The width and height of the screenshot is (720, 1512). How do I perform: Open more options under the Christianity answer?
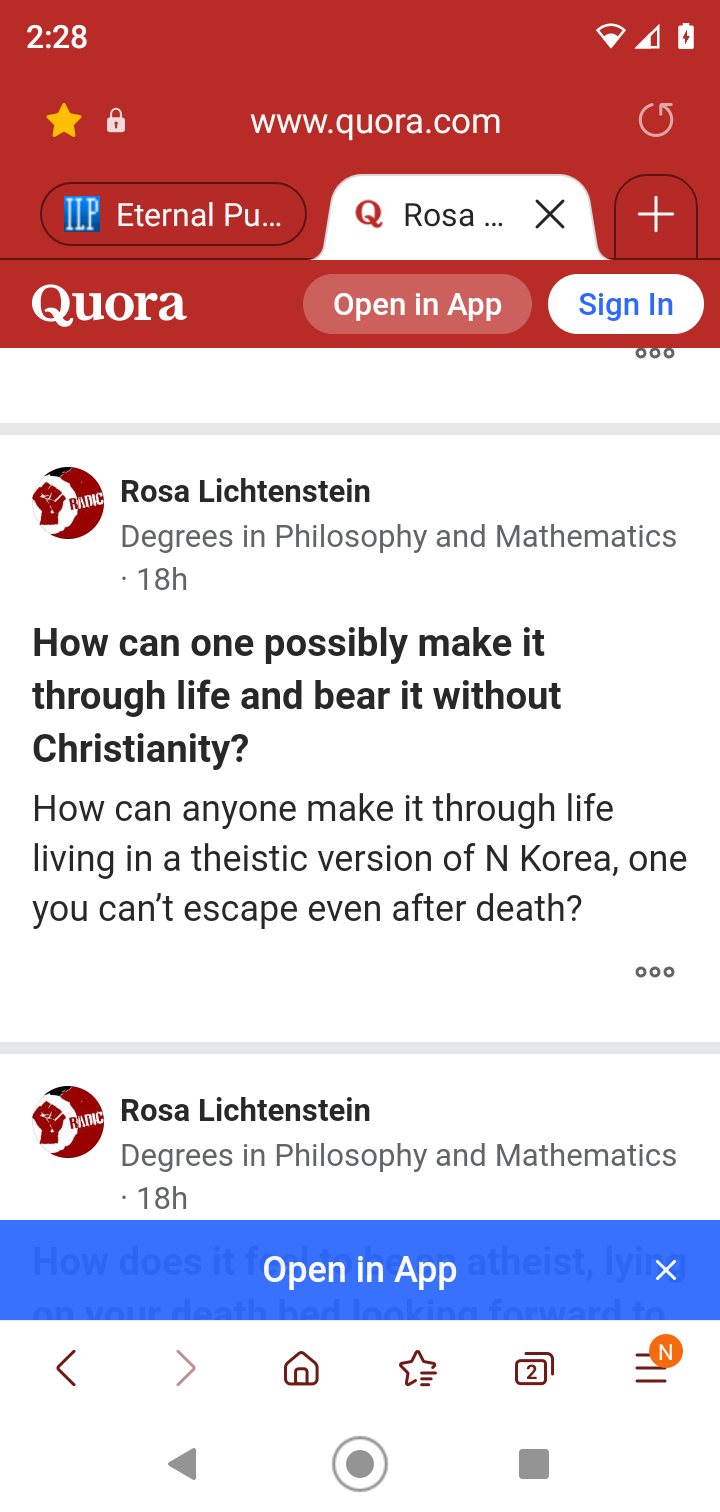click(x=655, y=972)
